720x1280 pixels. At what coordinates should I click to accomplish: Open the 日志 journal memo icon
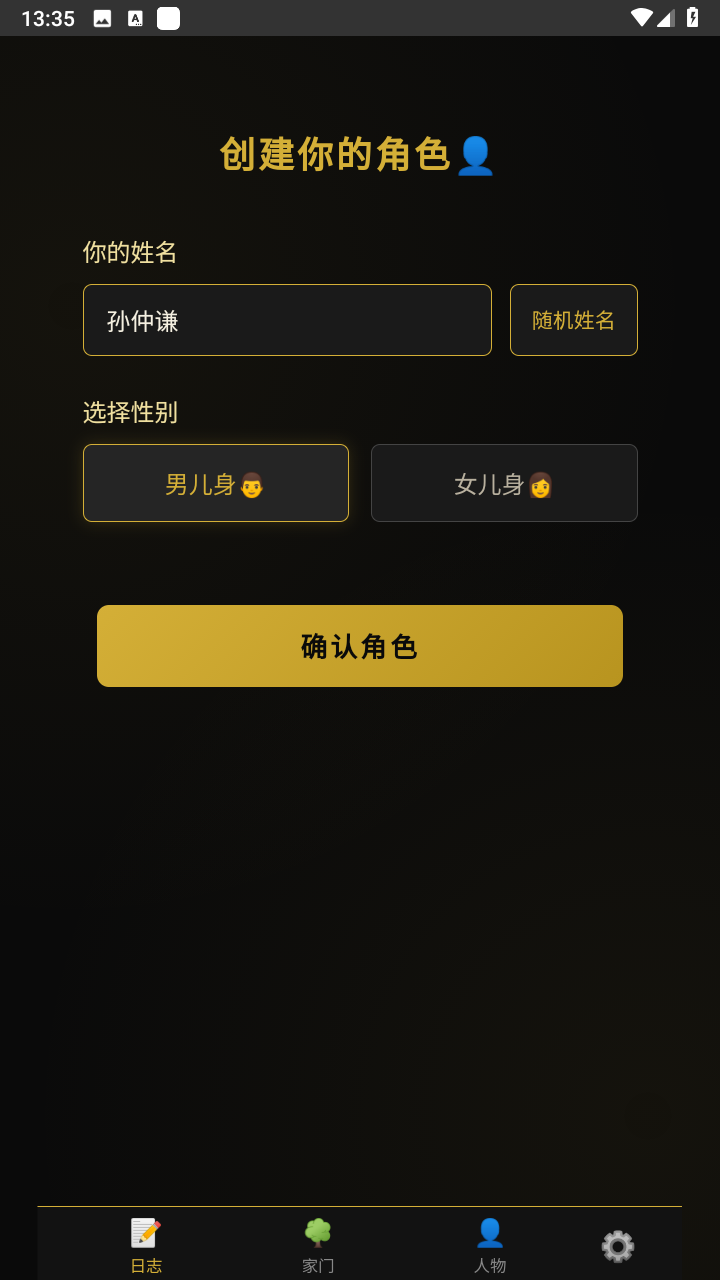(146, 1232)
